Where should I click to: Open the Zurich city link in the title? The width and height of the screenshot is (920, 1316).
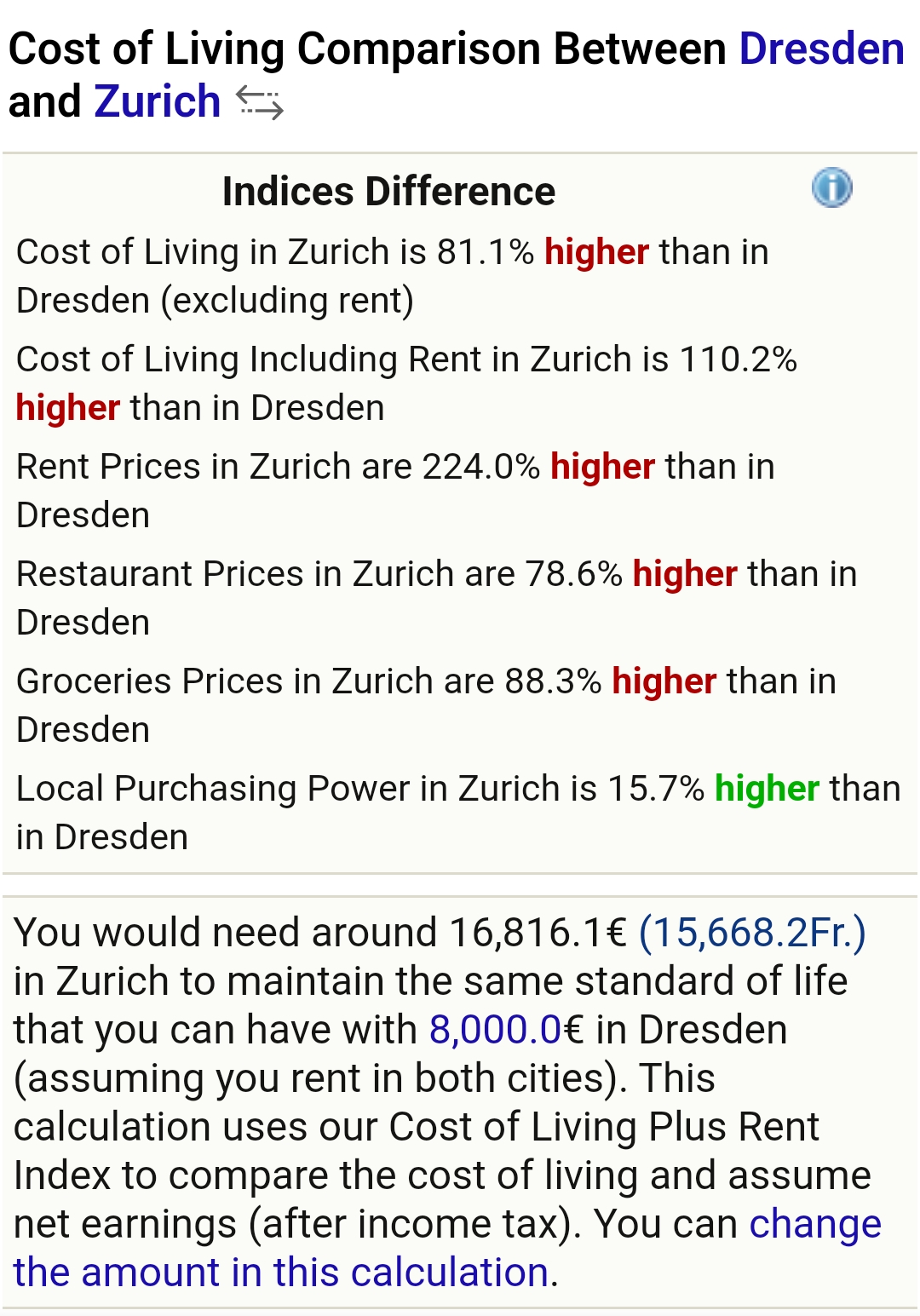click(157, 102)
